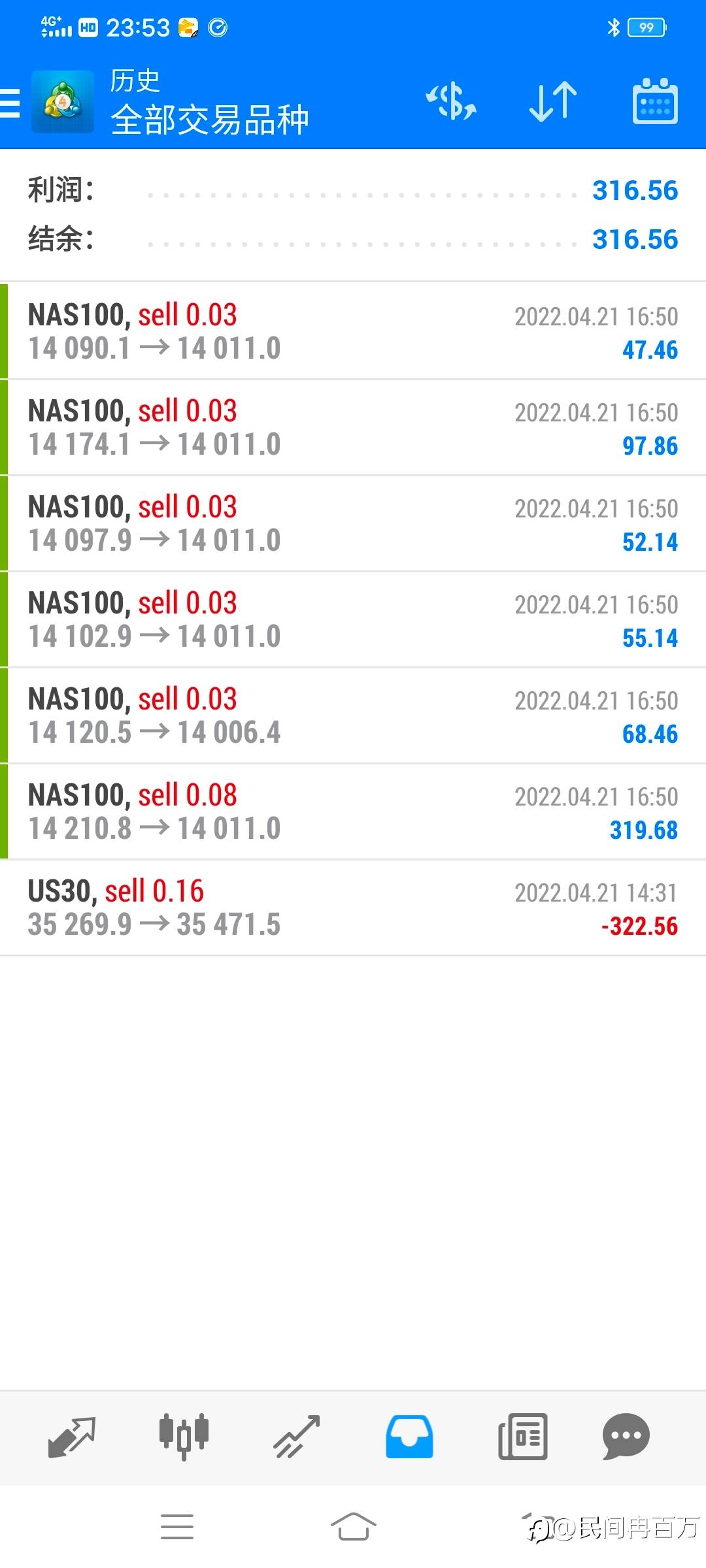Open the sort order arrows icon
706x1568 pixels.
[553, 102]
